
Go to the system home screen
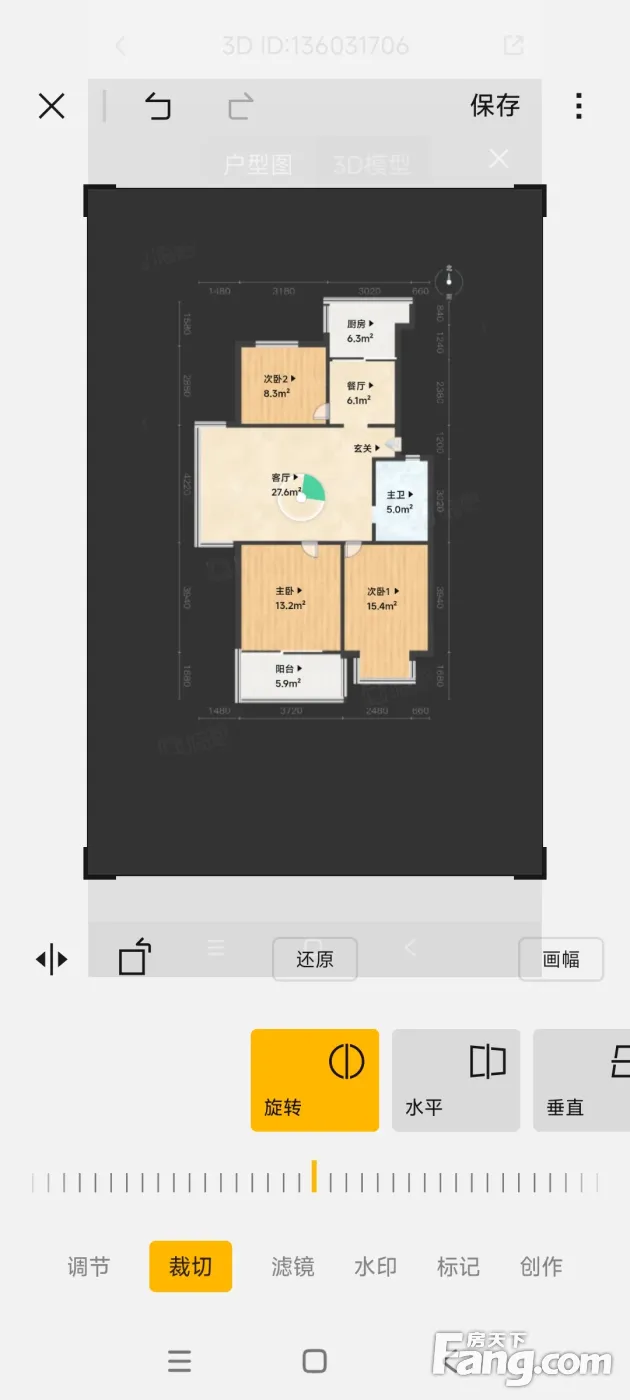tap(314, 1360)
